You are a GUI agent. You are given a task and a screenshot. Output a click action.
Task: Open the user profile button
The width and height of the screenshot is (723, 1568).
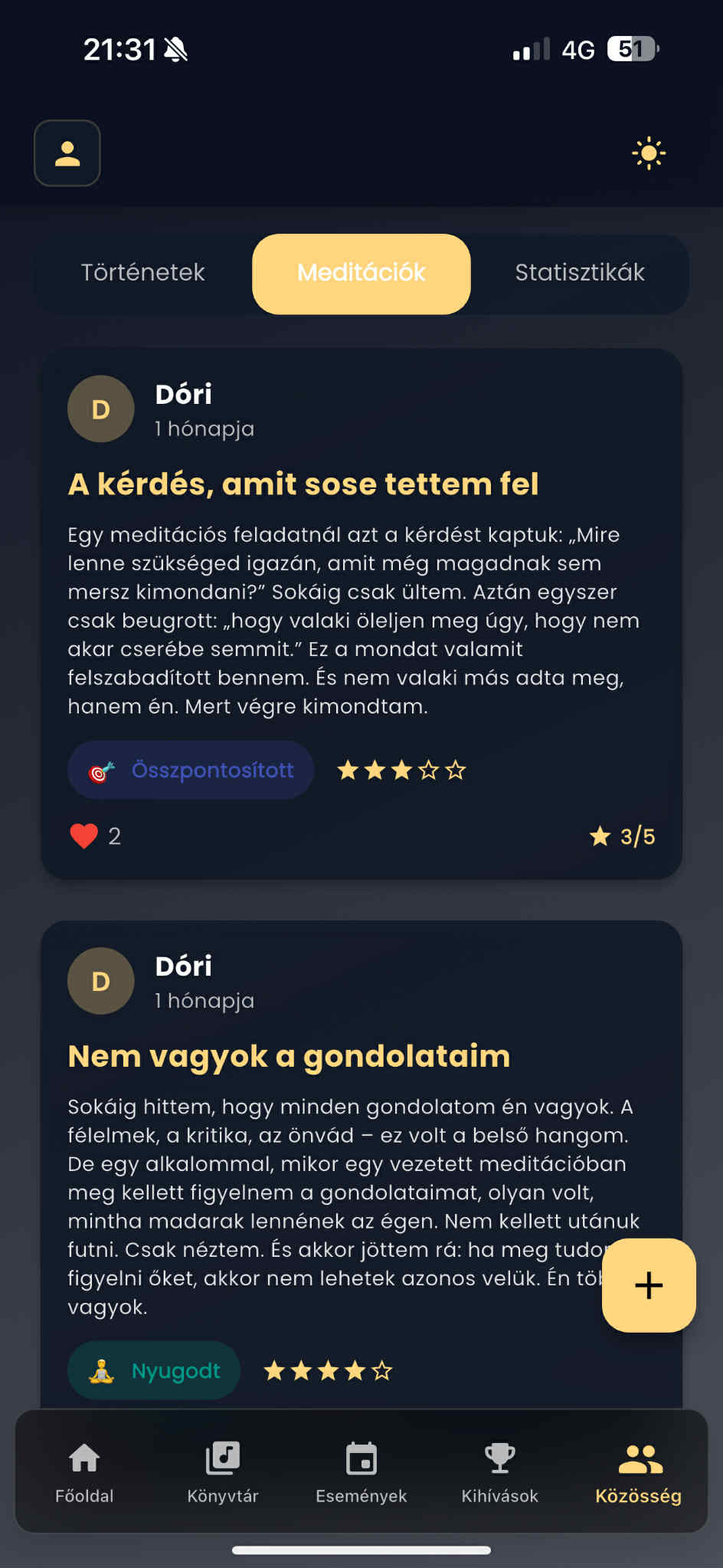pyautogui.click(x=67, y=153)
